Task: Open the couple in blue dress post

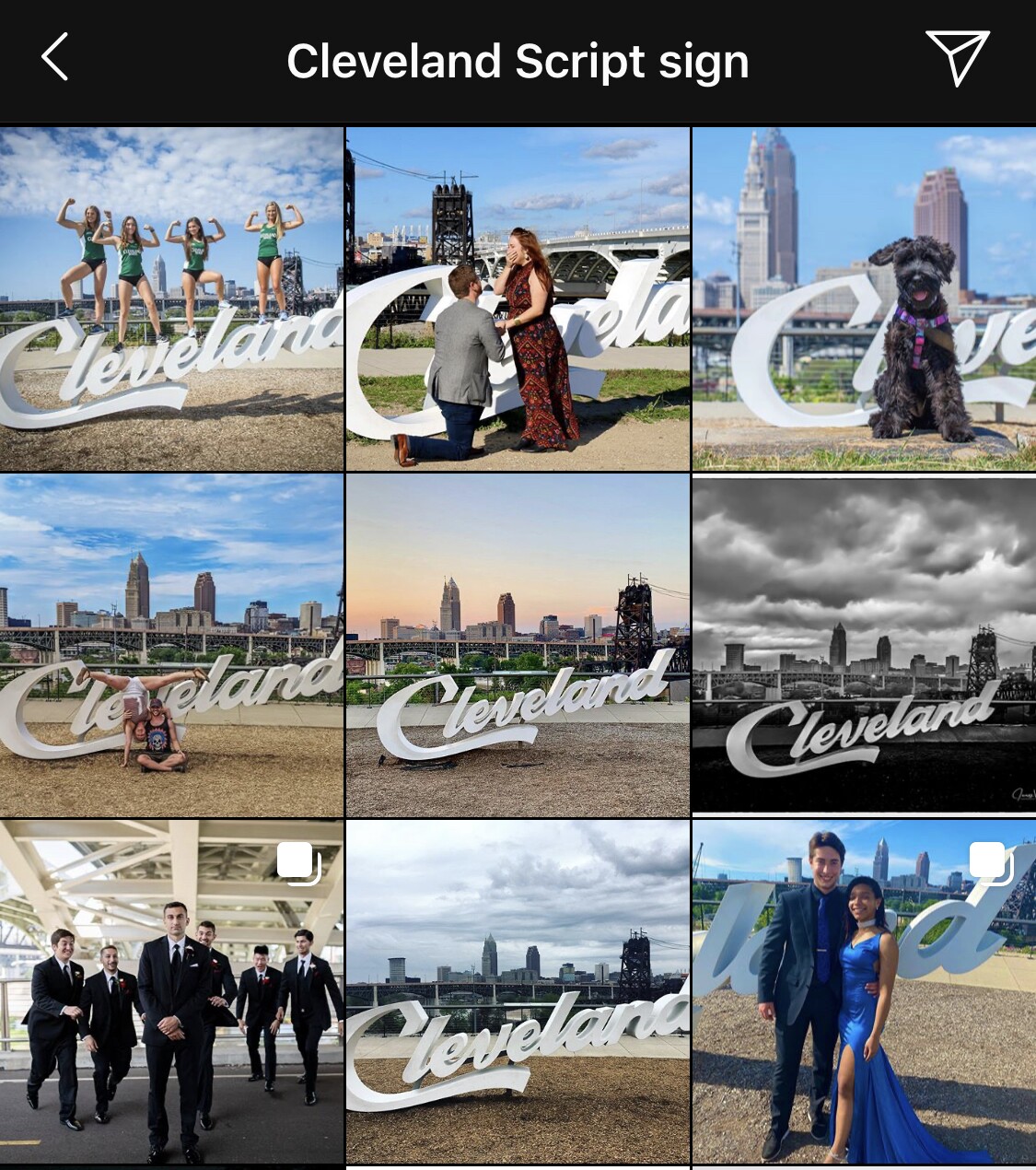Action: [864, 991]
